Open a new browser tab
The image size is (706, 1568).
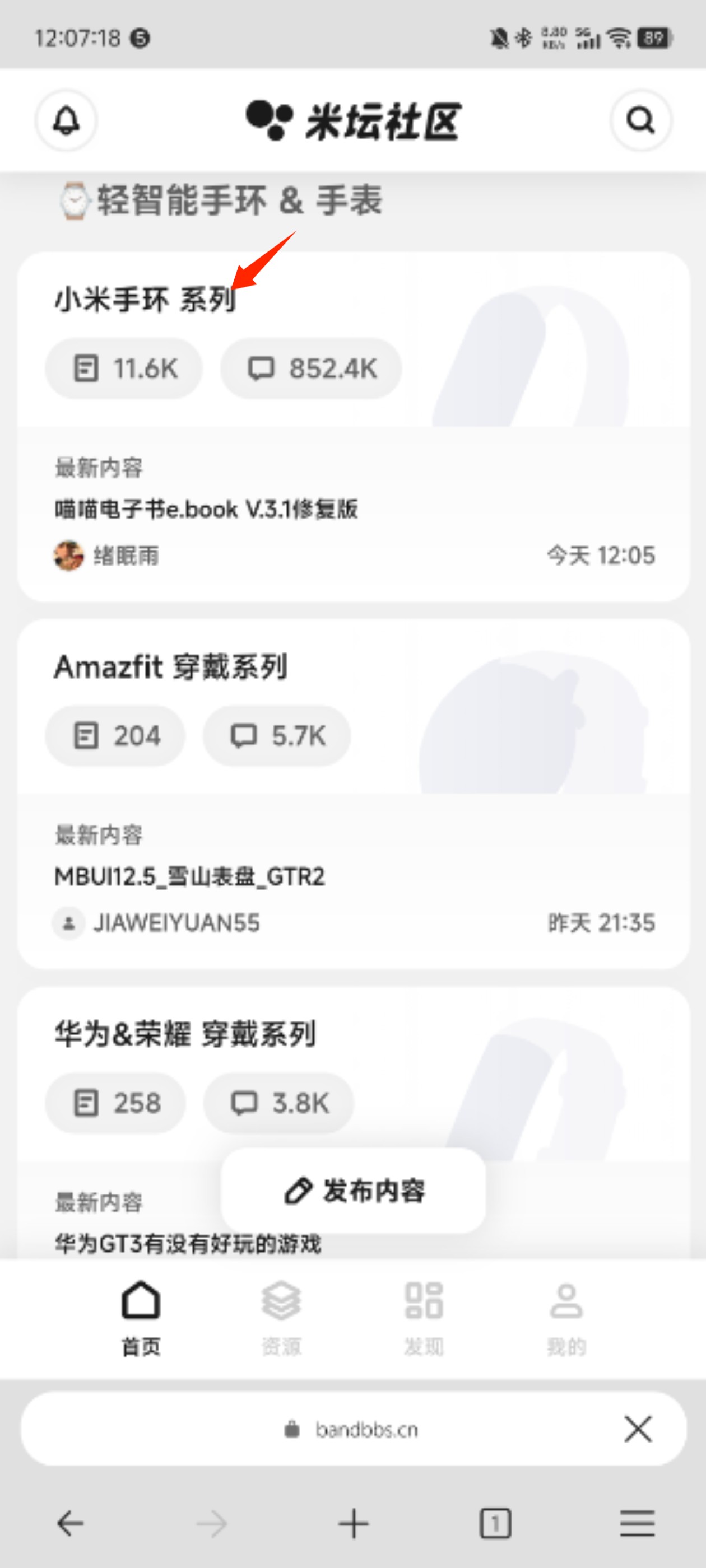click(354, 1524)
